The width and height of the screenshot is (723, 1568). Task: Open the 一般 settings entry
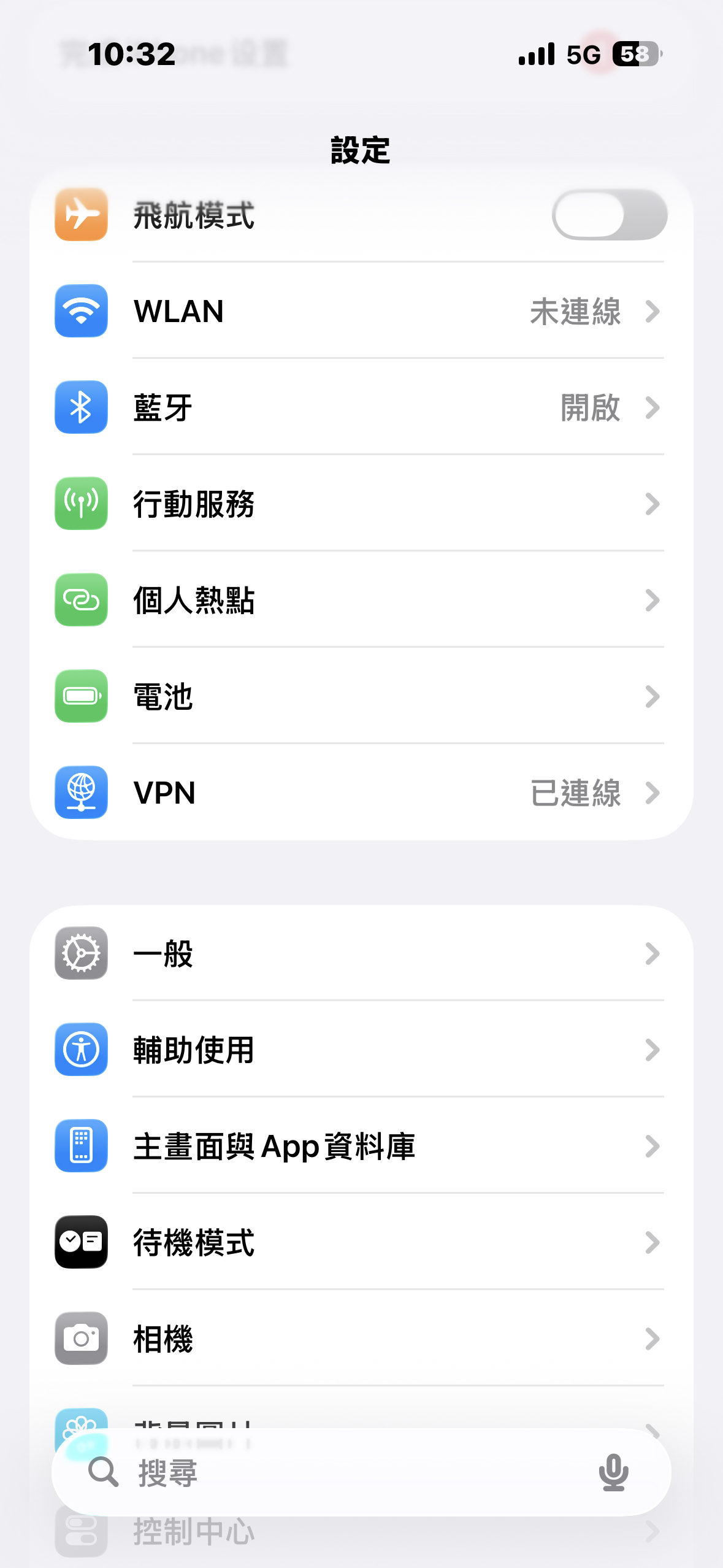coord(361,954)
